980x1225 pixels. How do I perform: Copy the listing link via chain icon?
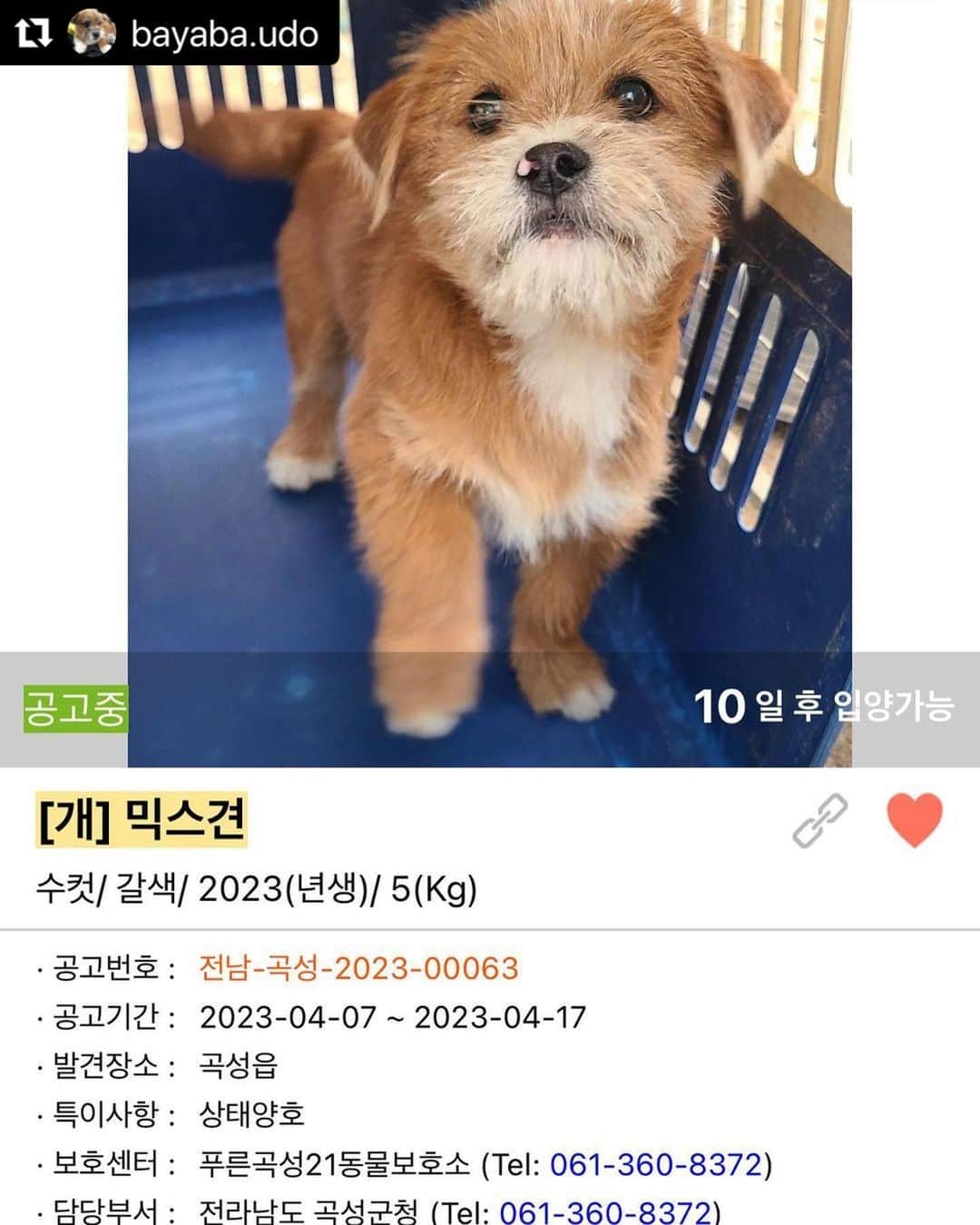coord(819,820)
